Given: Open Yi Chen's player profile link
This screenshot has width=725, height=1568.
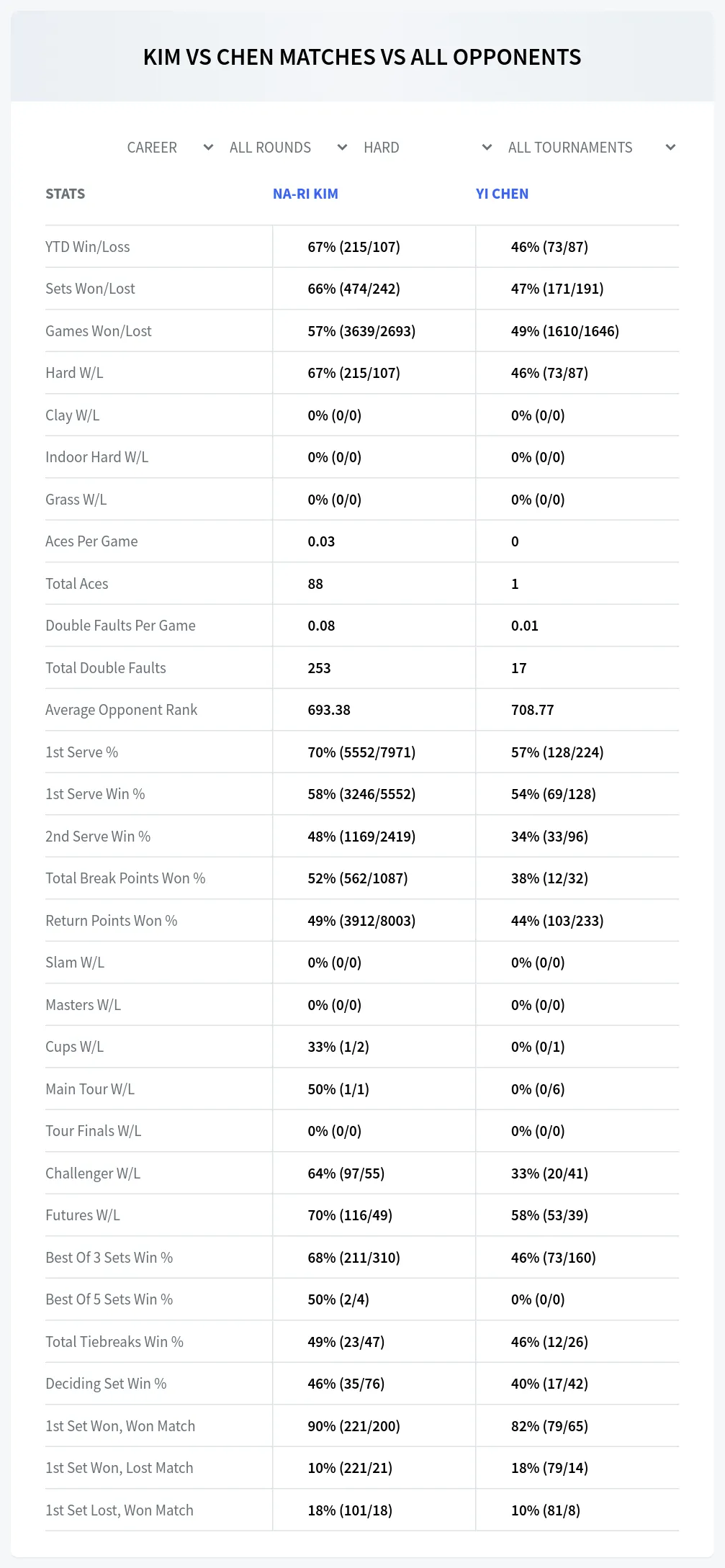Looking at the screenshot, I should [502, 194].
